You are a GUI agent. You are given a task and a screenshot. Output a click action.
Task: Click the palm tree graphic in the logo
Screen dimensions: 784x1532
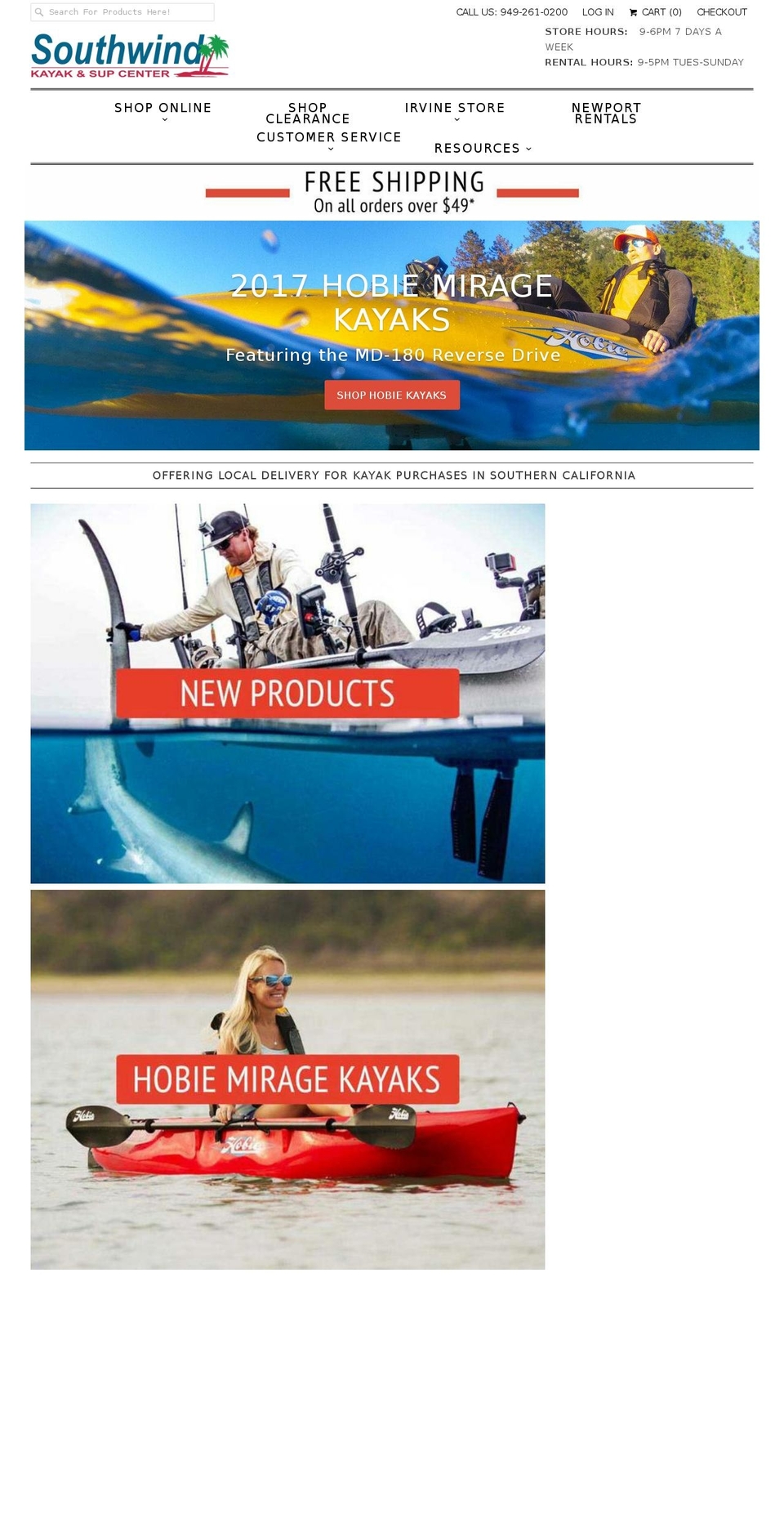coord(214,49)
